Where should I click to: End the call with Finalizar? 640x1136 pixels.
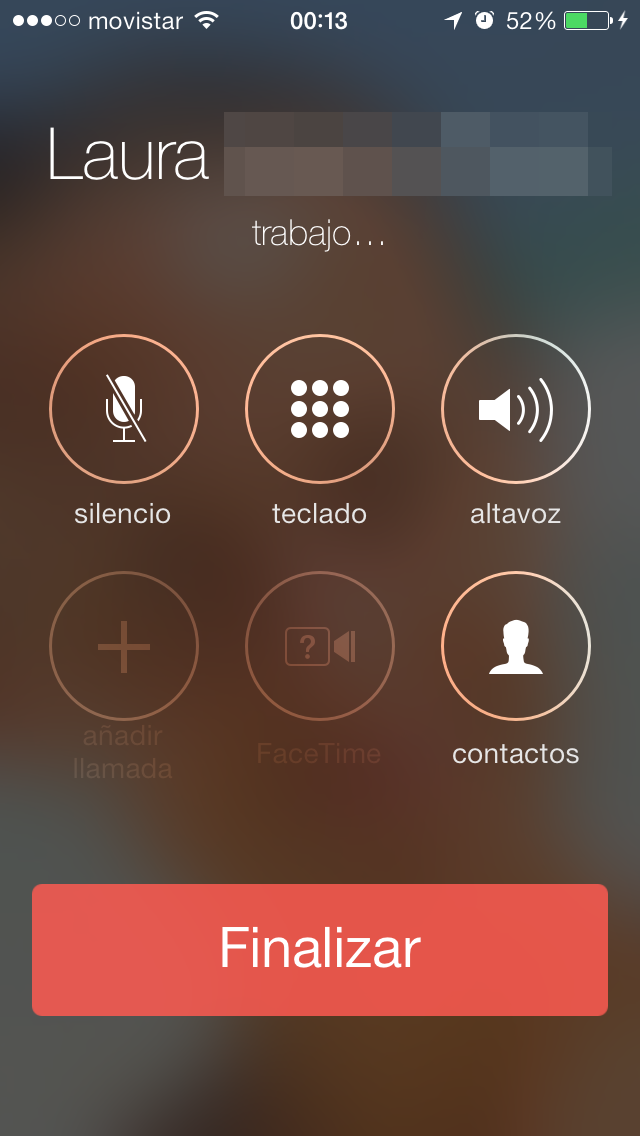[320, 949]
